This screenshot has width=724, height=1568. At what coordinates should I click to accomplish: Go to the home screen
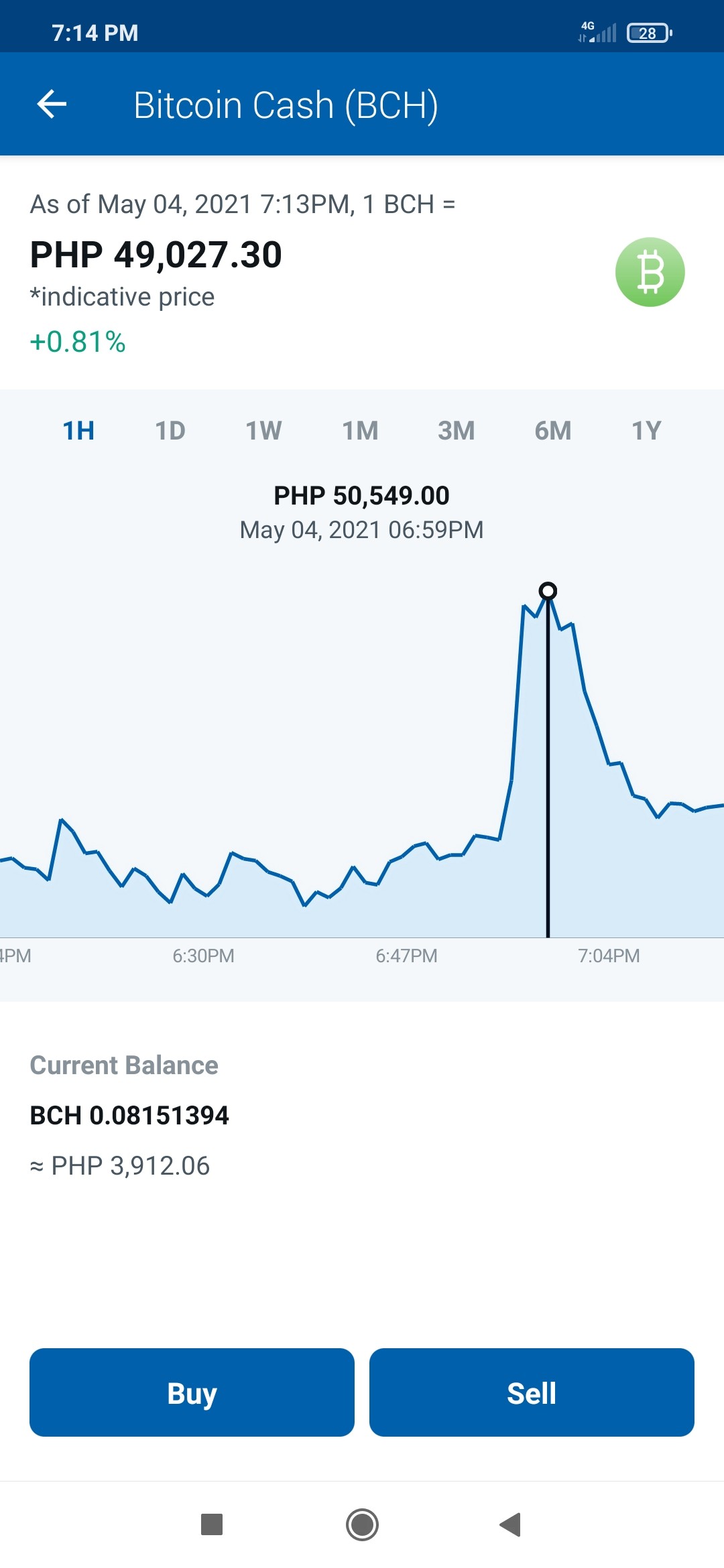pos(362,1524)
